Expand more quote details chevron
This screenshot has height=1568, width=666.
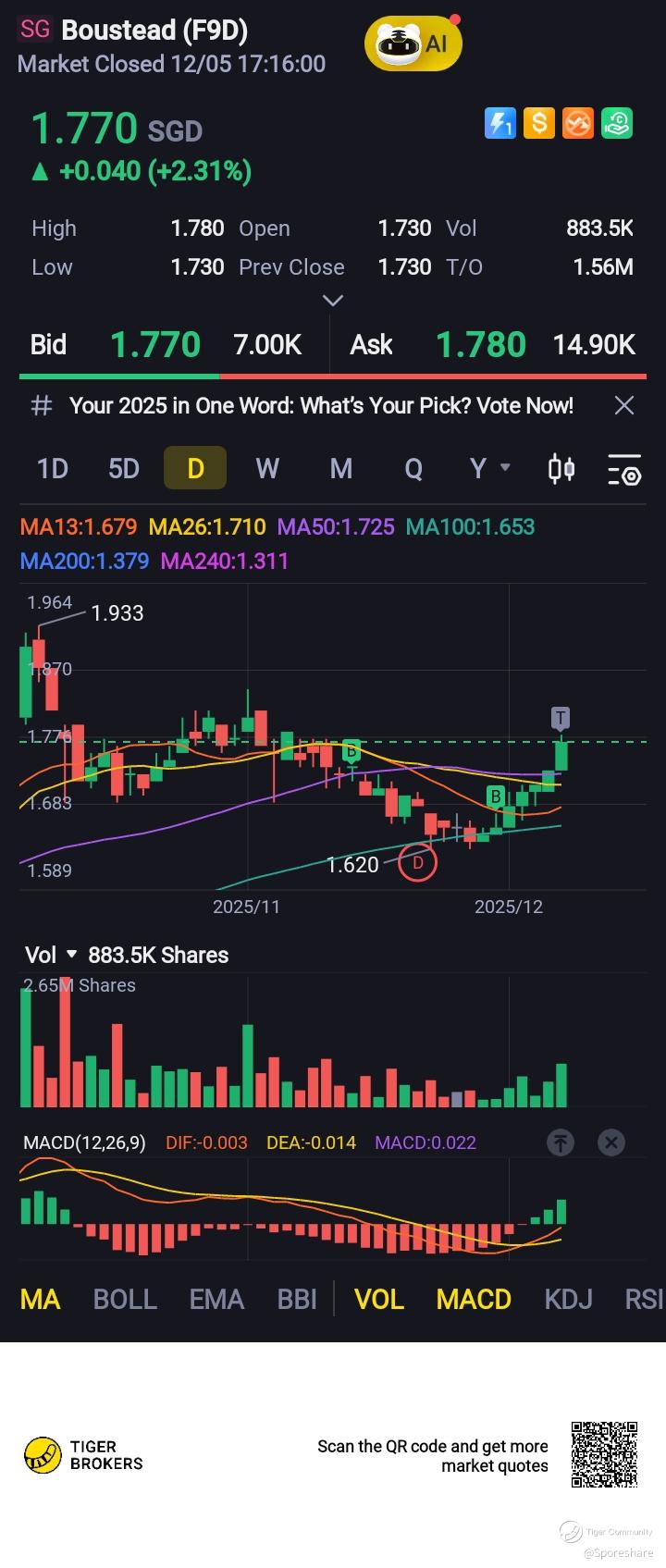[333, 300]
